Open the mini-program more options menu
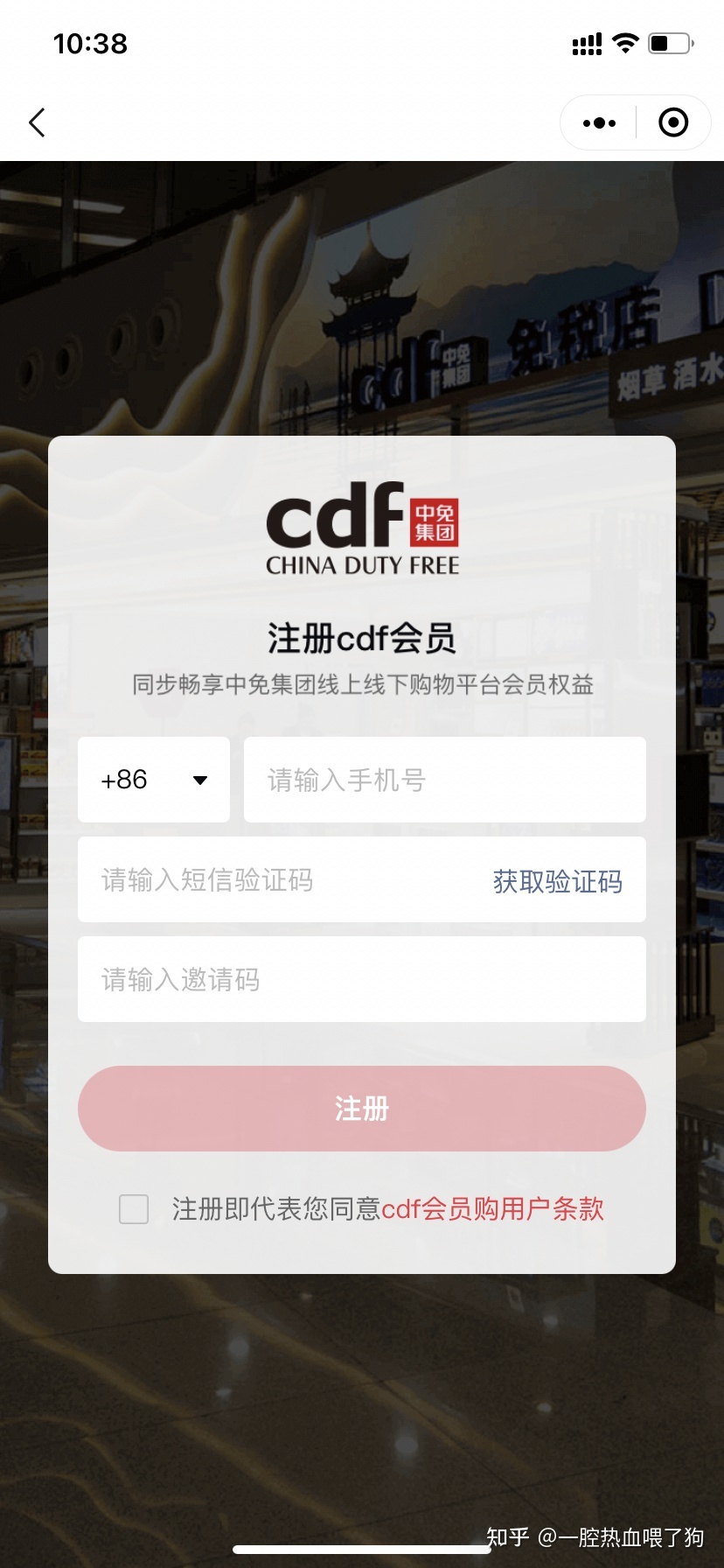Viewport: 724px width, 1568px height. click(x=598, y=122)
